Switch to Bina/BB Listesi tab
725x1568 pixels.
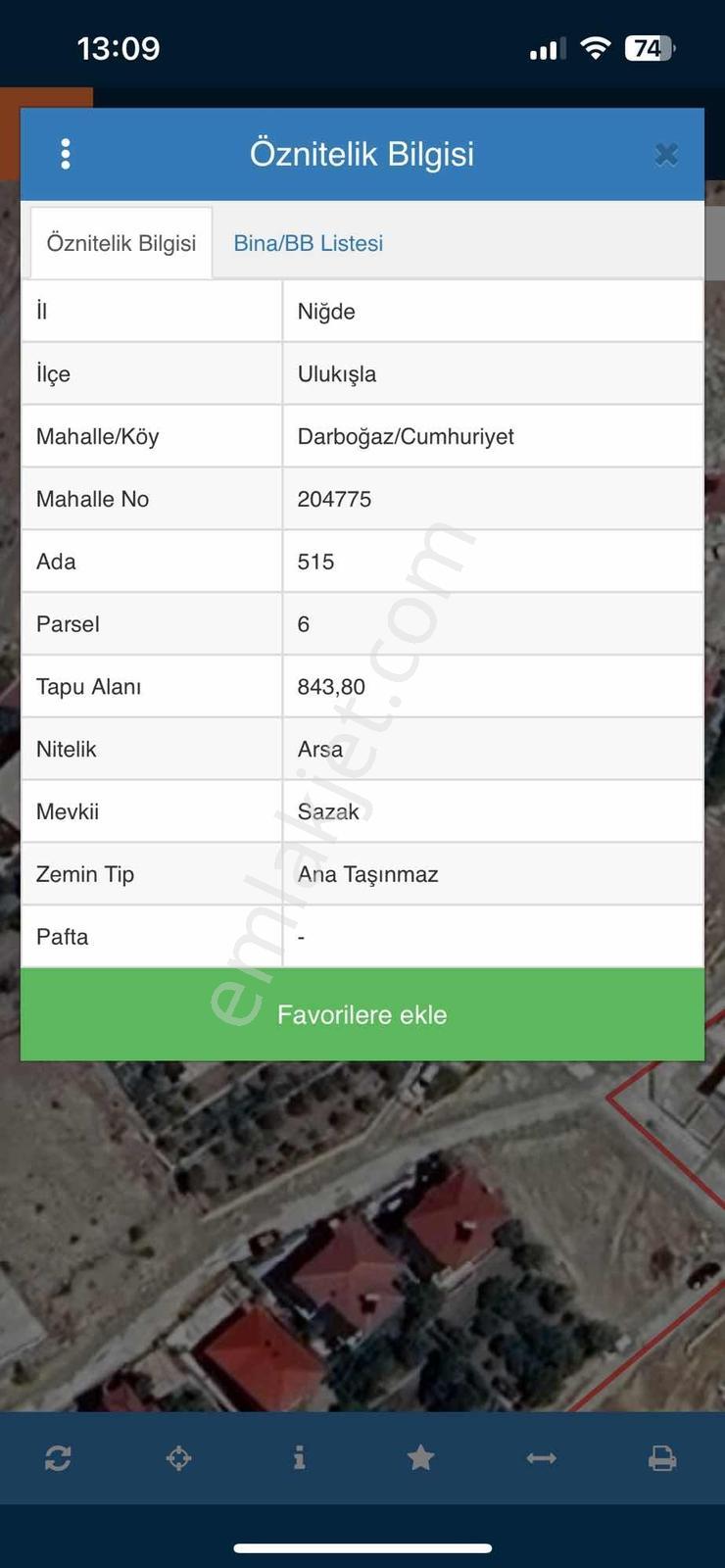click(308, 243)
